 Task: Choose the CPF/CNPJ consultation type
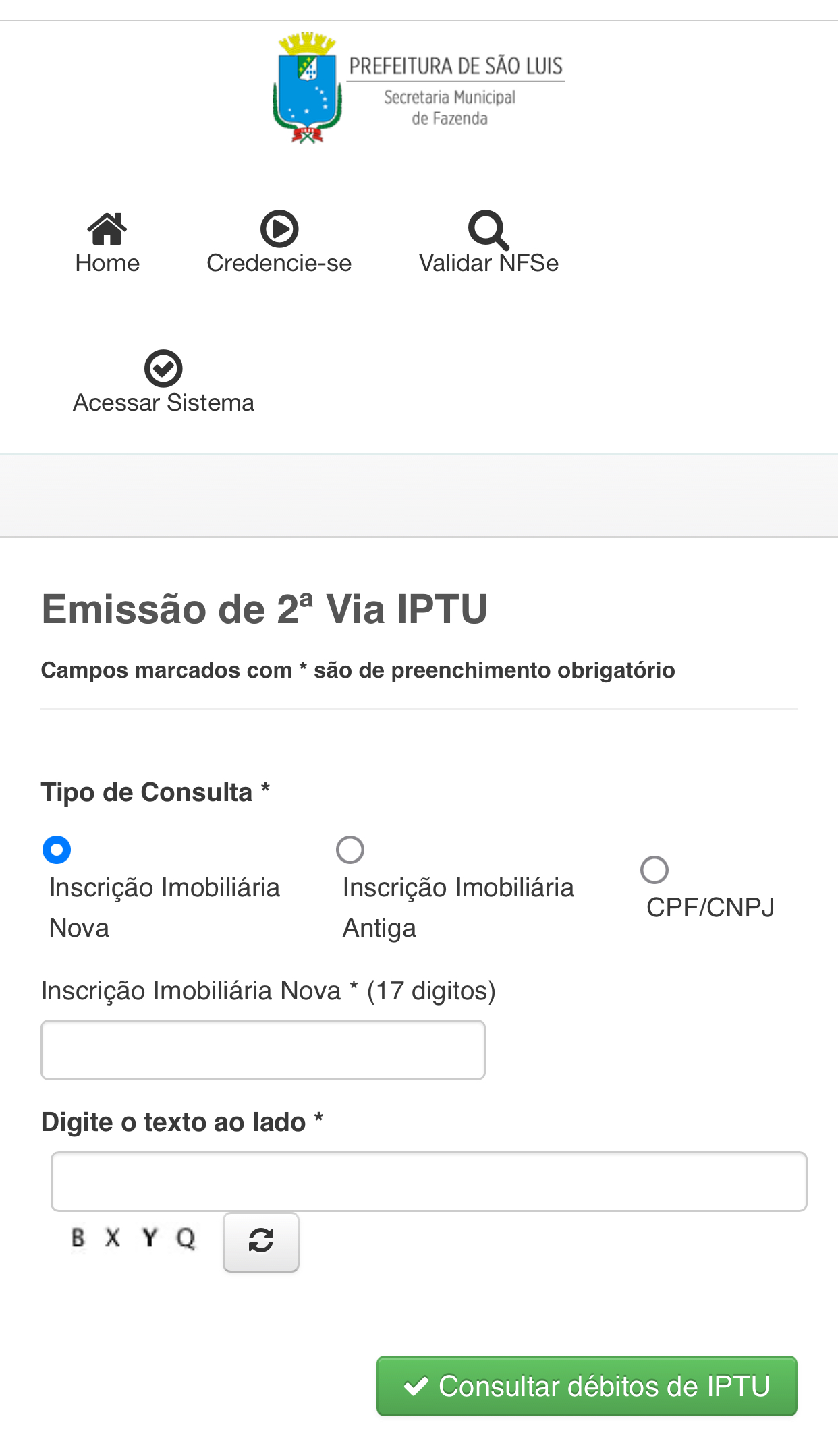[x=655, y=871]
